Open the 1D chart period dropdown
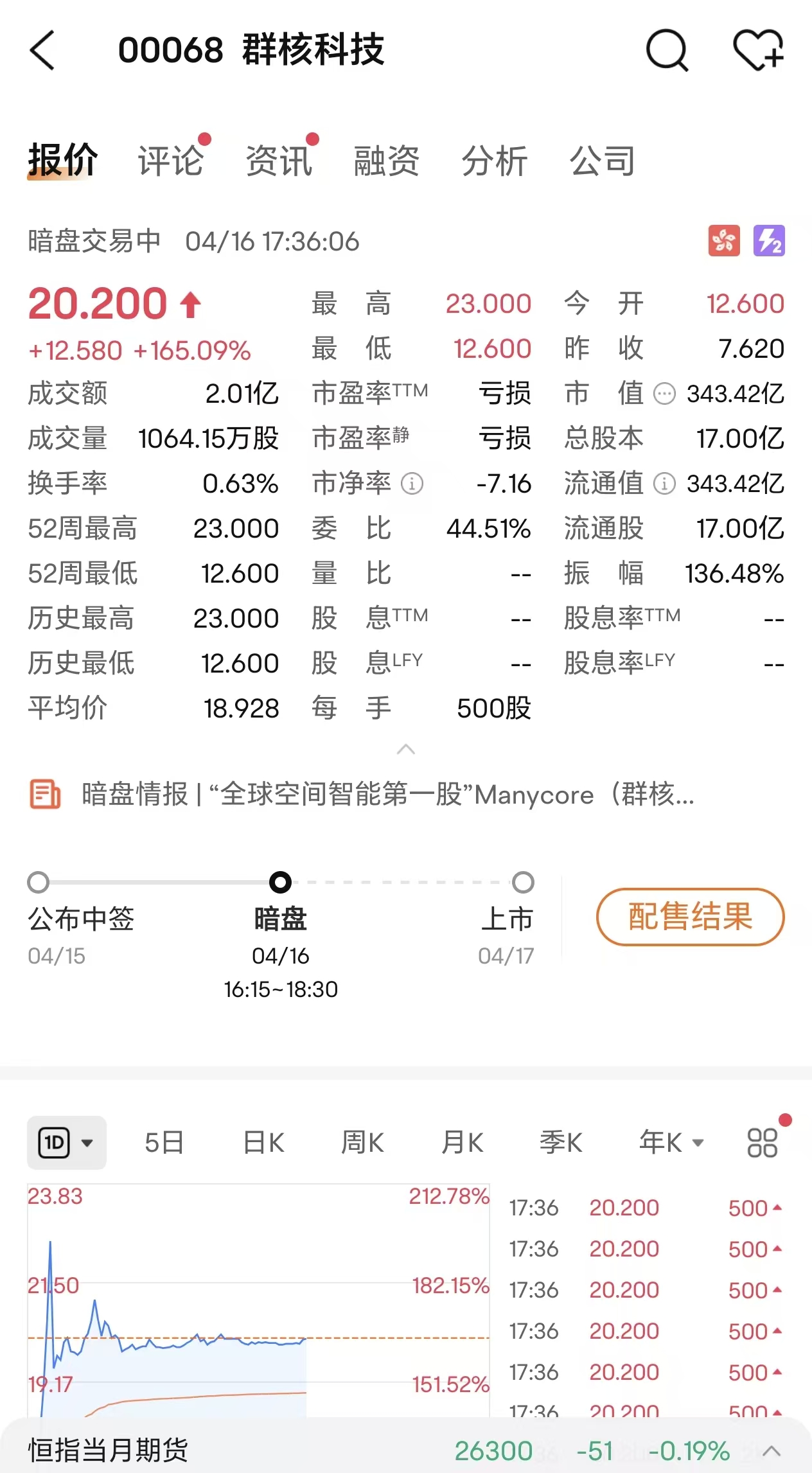The width and height of the screenshot is (812, 1473). (x=67, y=1143)
